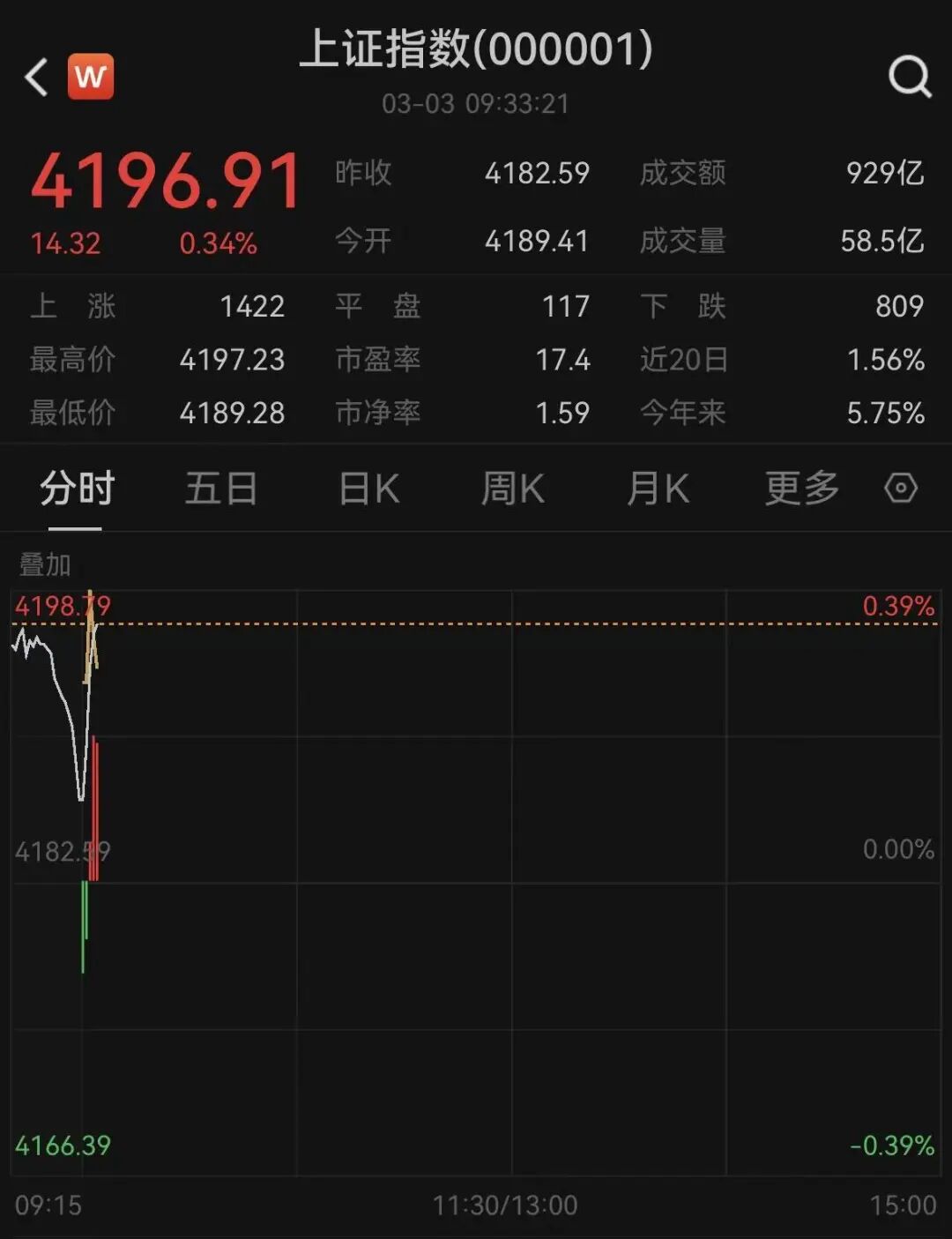
Task: Click chart high label 4198.79
Action: pyautogui.click(x=60, y=607)
